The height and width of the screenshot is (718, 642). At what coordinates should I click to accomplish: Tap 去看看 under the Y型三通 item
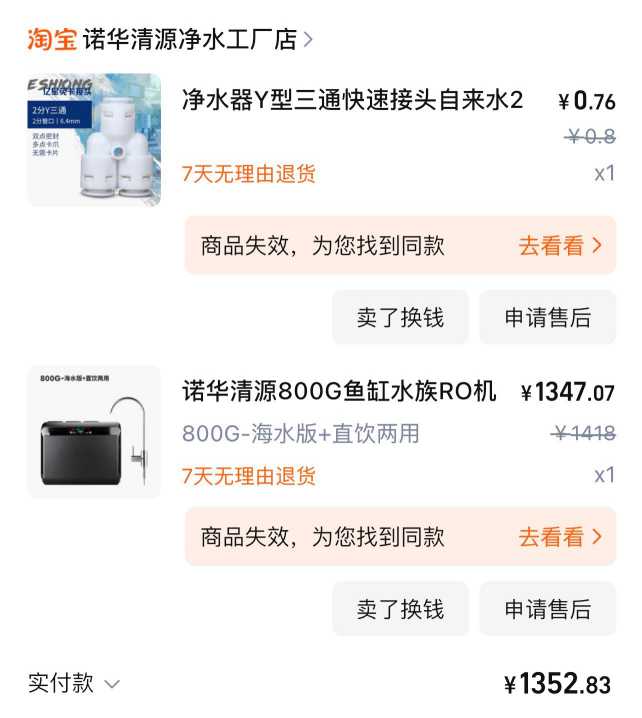(x=560, y=245)
